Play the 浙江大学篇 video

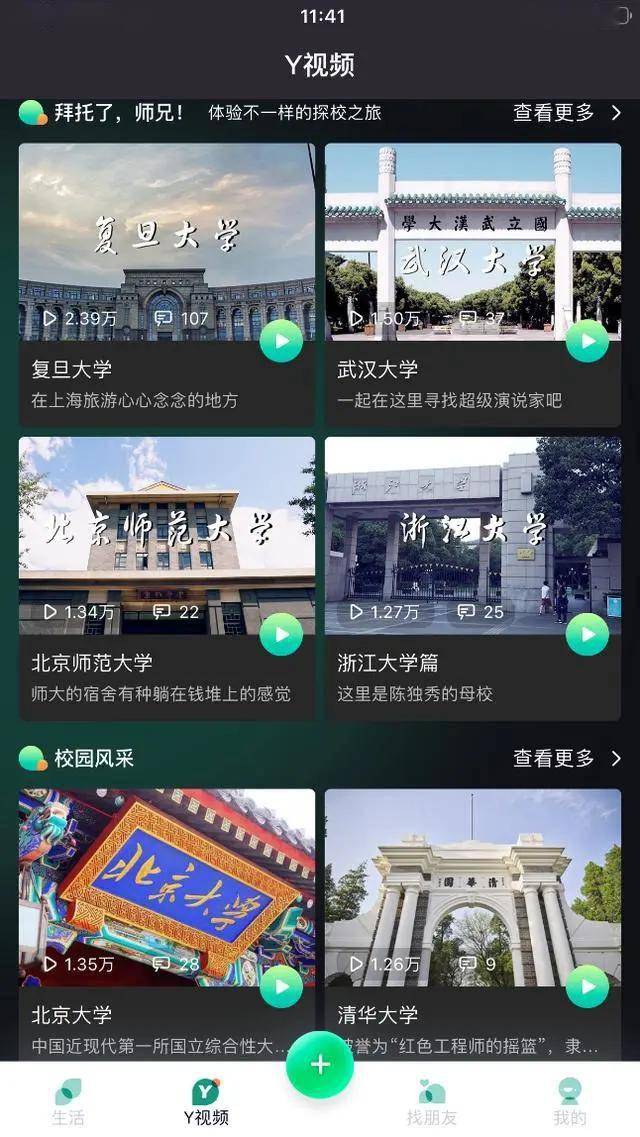point(587,634)
